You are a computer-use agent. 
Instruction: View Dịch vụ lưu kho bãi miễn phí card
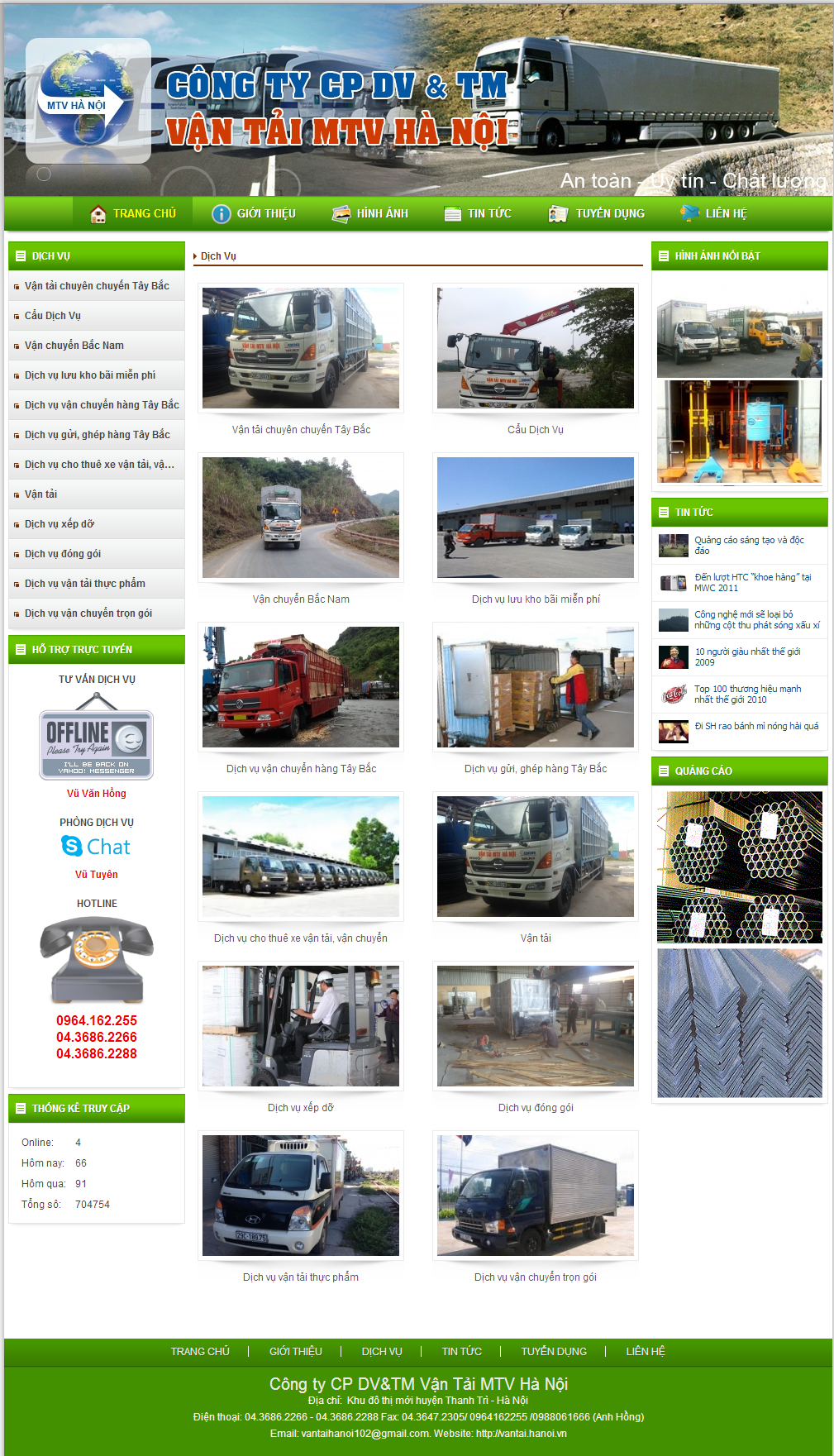536,518
